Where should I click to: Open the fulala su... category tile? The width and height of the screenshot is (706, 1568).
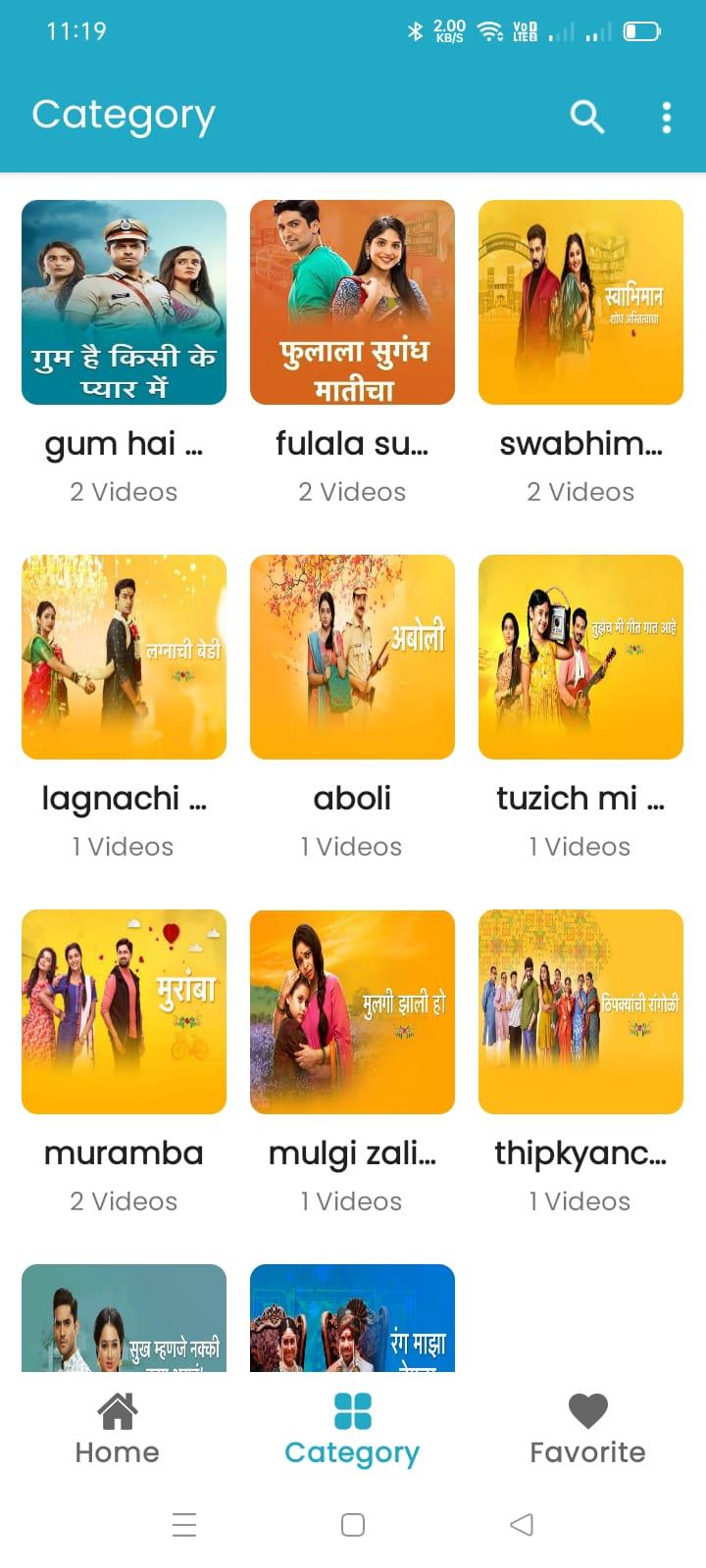coord(352,303)
